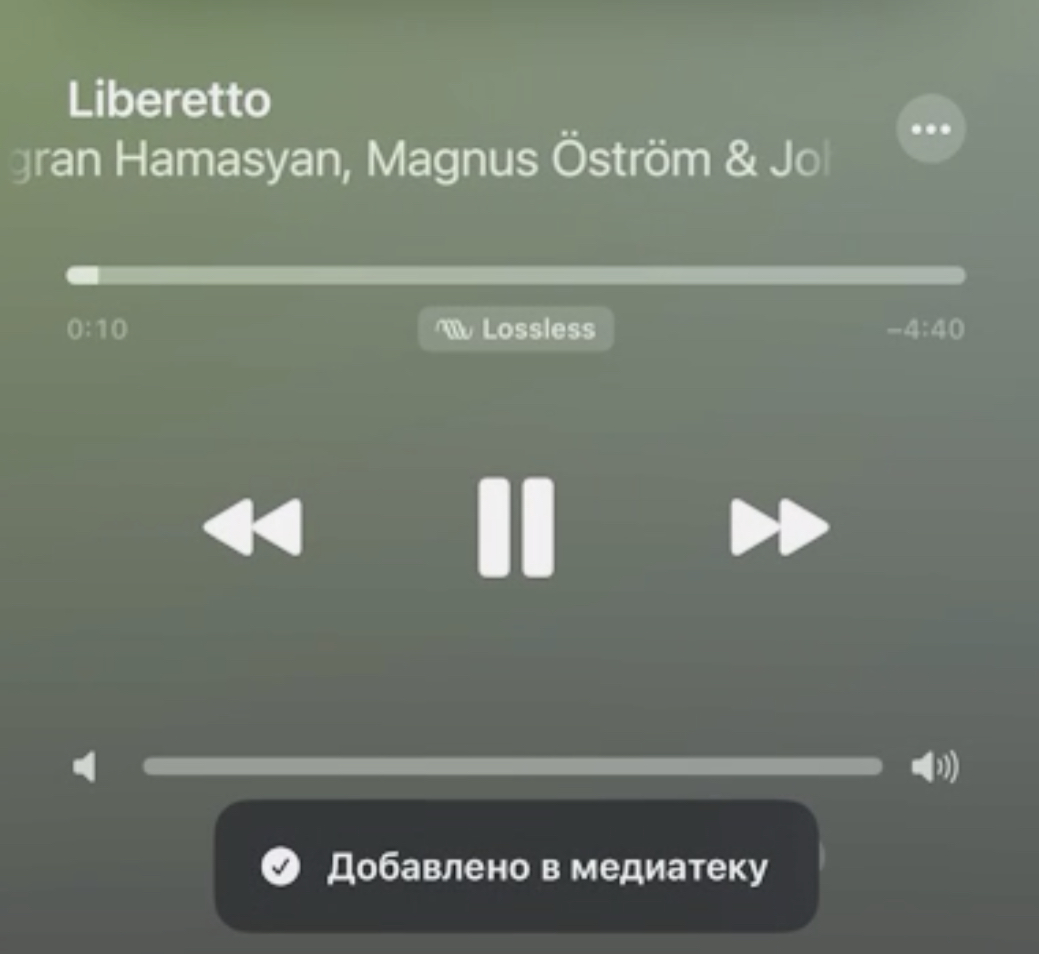Tap a point on the playback progress bar

coord(516,275)
